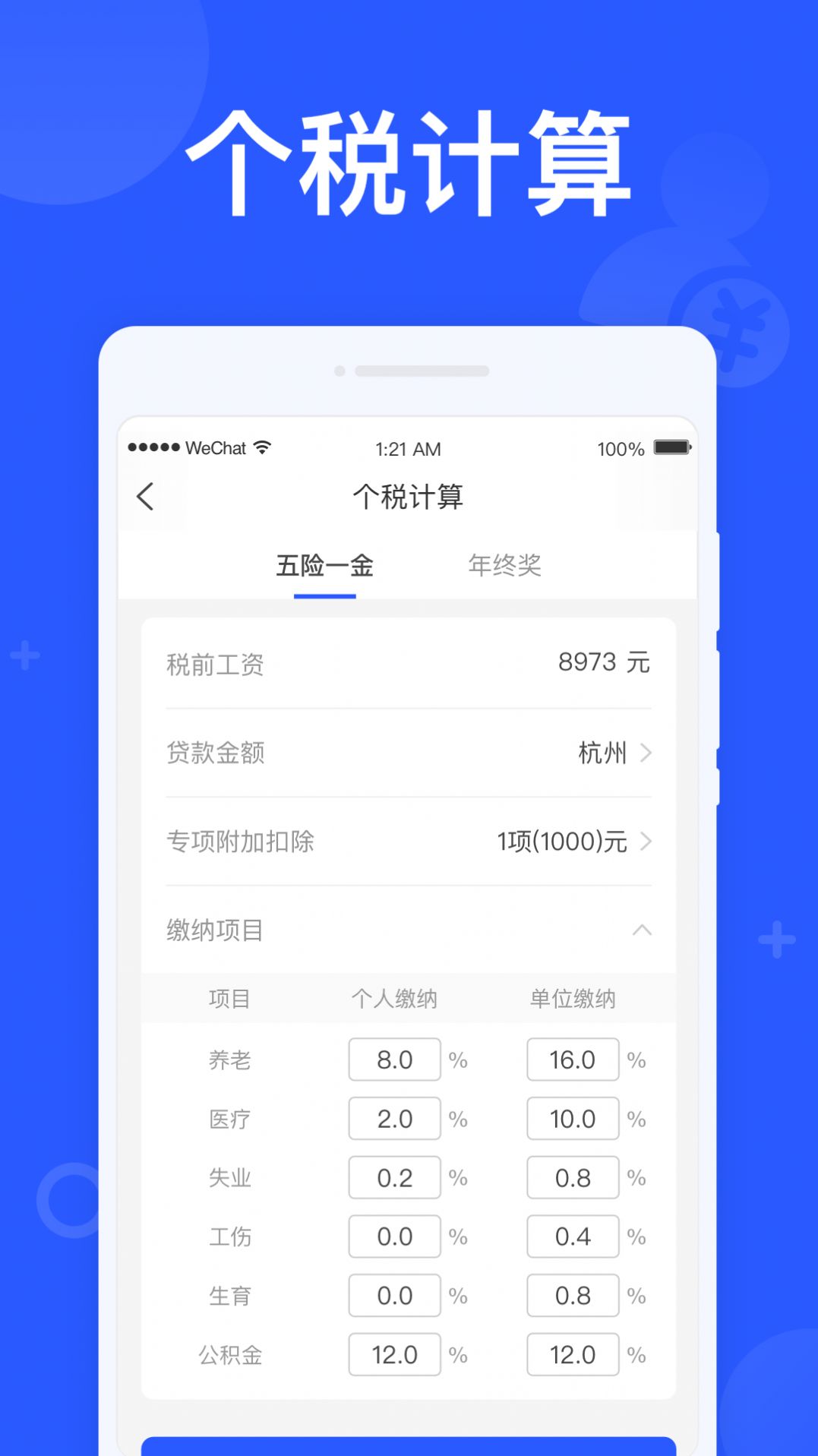Collapse the 缴纳项目 section
The image size is (818, 1456).
(642, 930)
